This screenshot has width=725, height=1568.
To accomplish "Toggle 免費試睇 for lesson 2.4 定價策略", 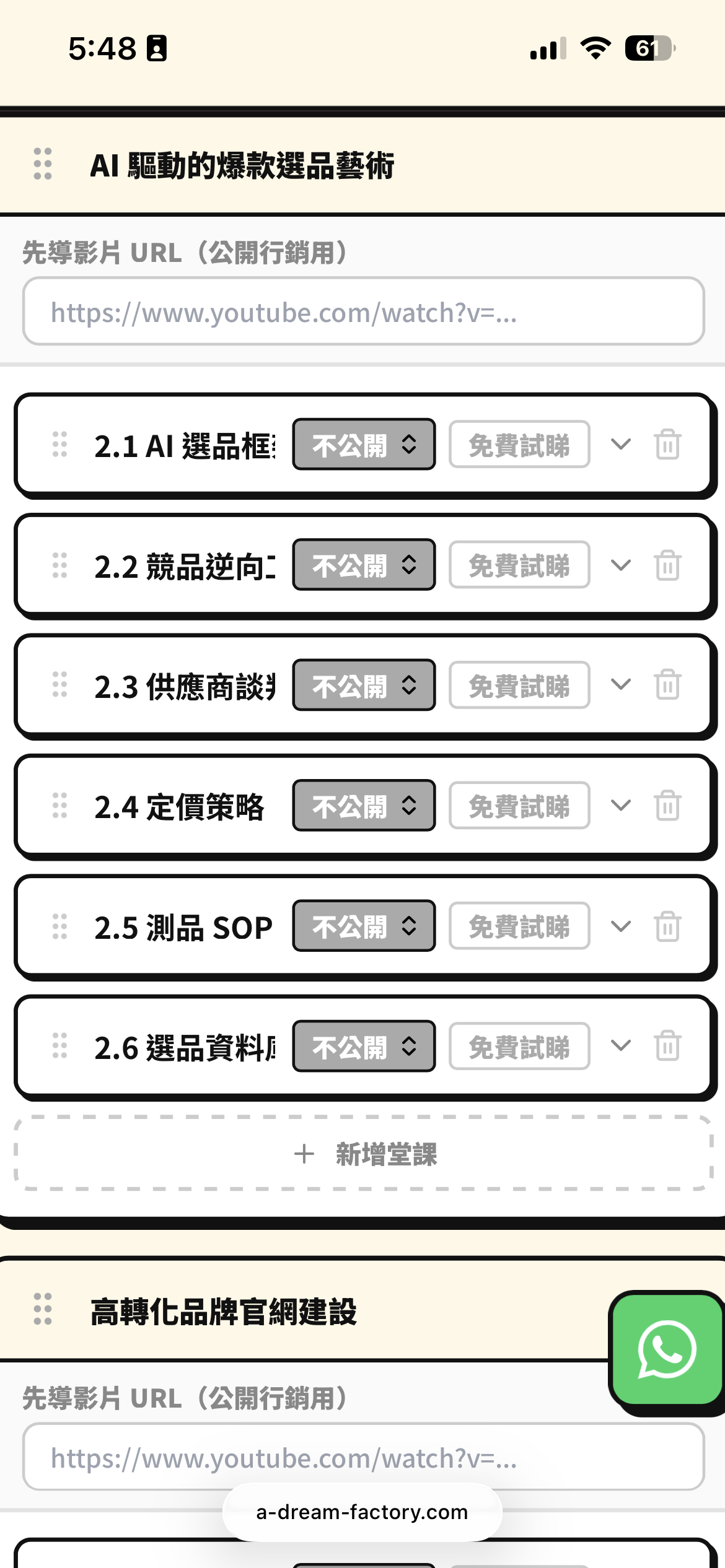I will pyautogui.click(x=519, y=806).
